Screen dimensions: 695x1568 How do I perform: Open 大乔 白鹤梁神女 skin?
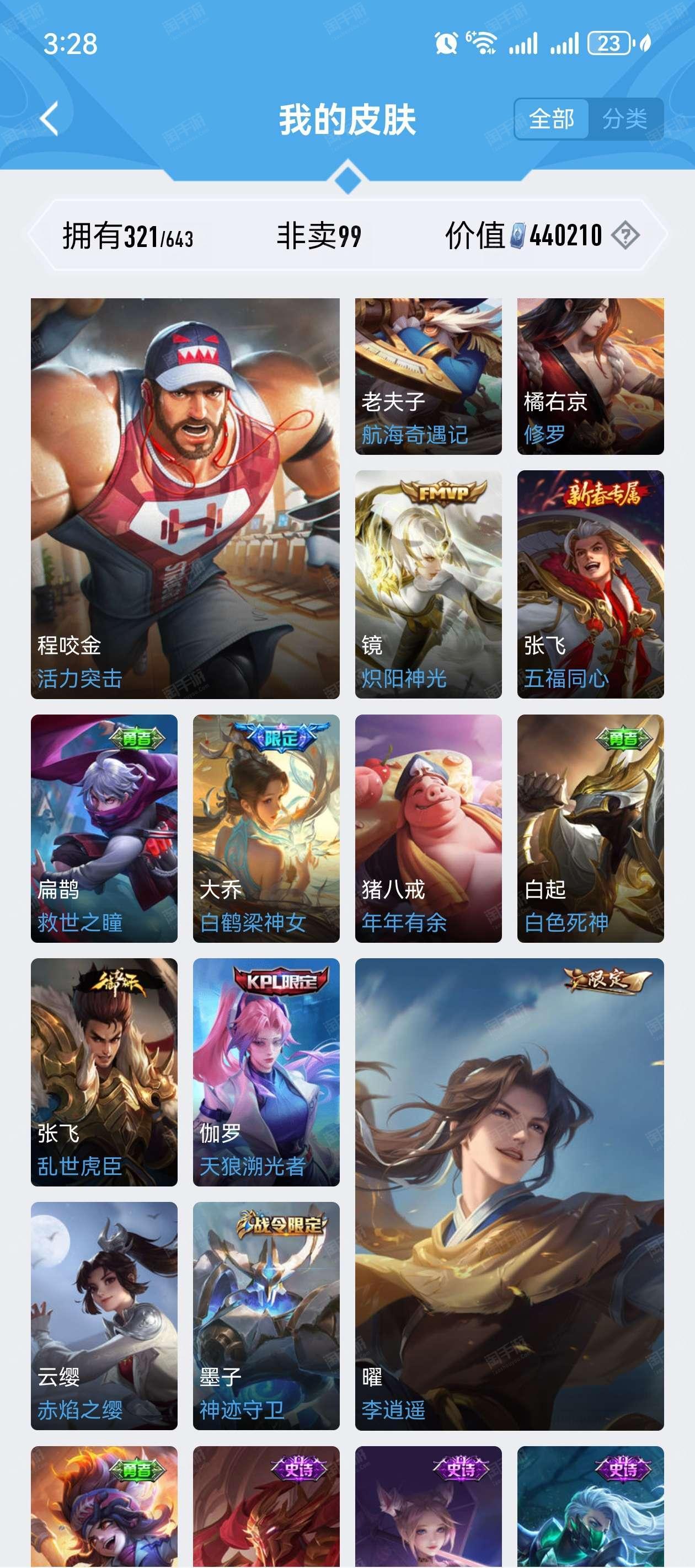pyautogui.click(x=266, y=828)
